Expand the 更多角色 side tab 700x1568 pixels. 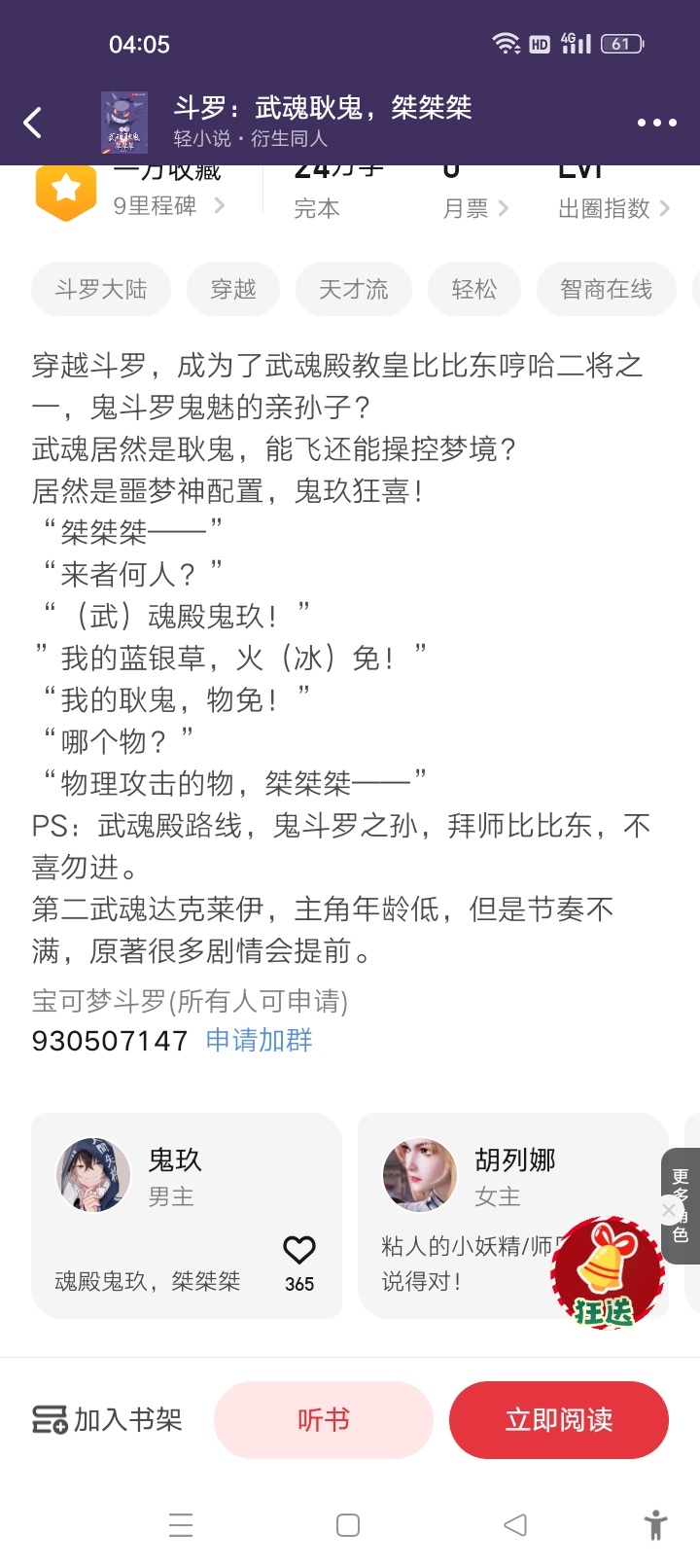tap(682, 1204)
